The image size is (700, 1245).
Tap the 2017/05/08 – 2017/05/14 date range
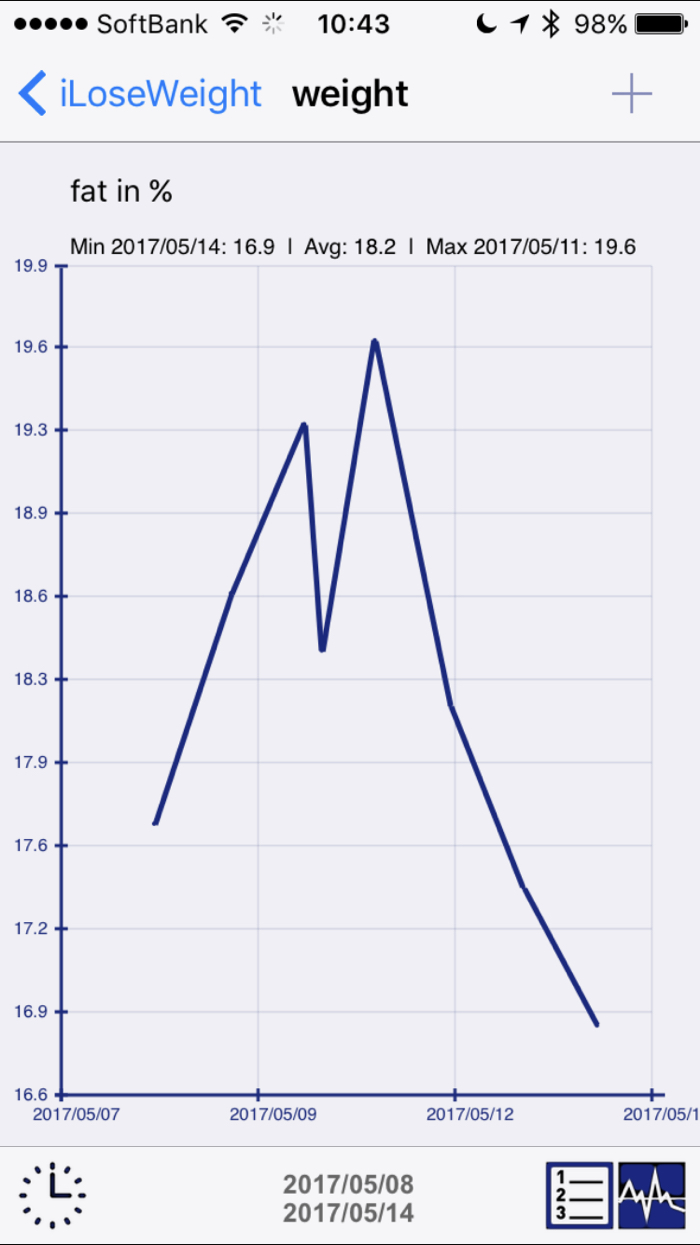click(x=348, y=1199)
